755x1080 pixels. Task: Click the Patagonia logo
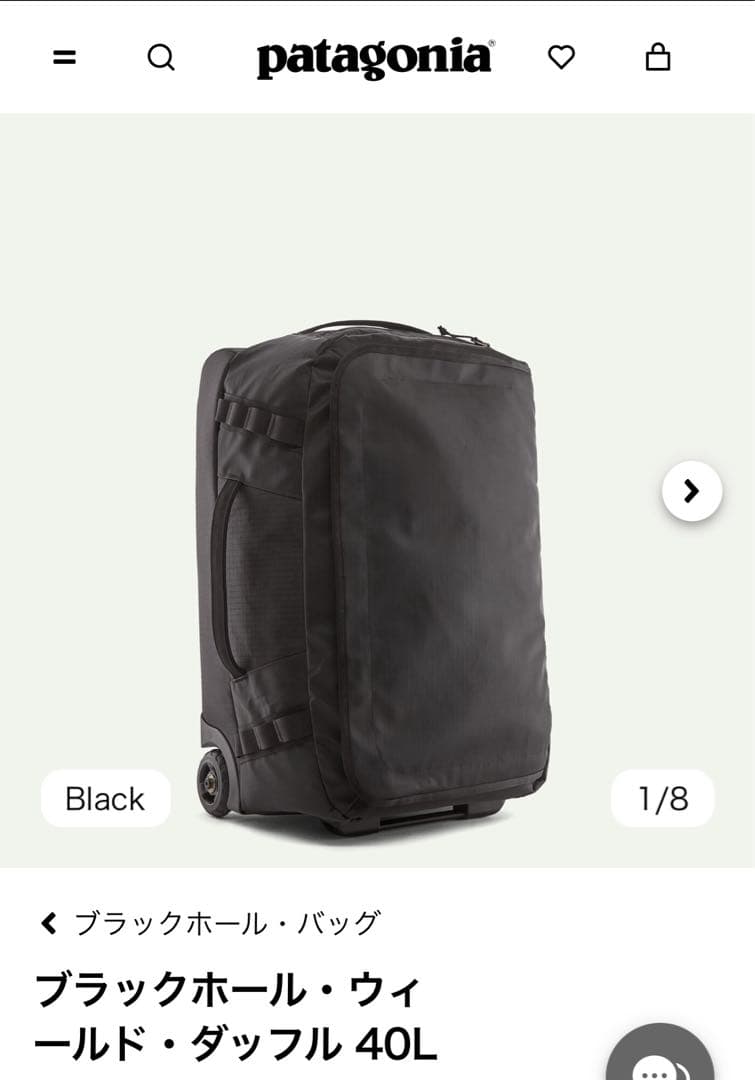coord(371,58)
